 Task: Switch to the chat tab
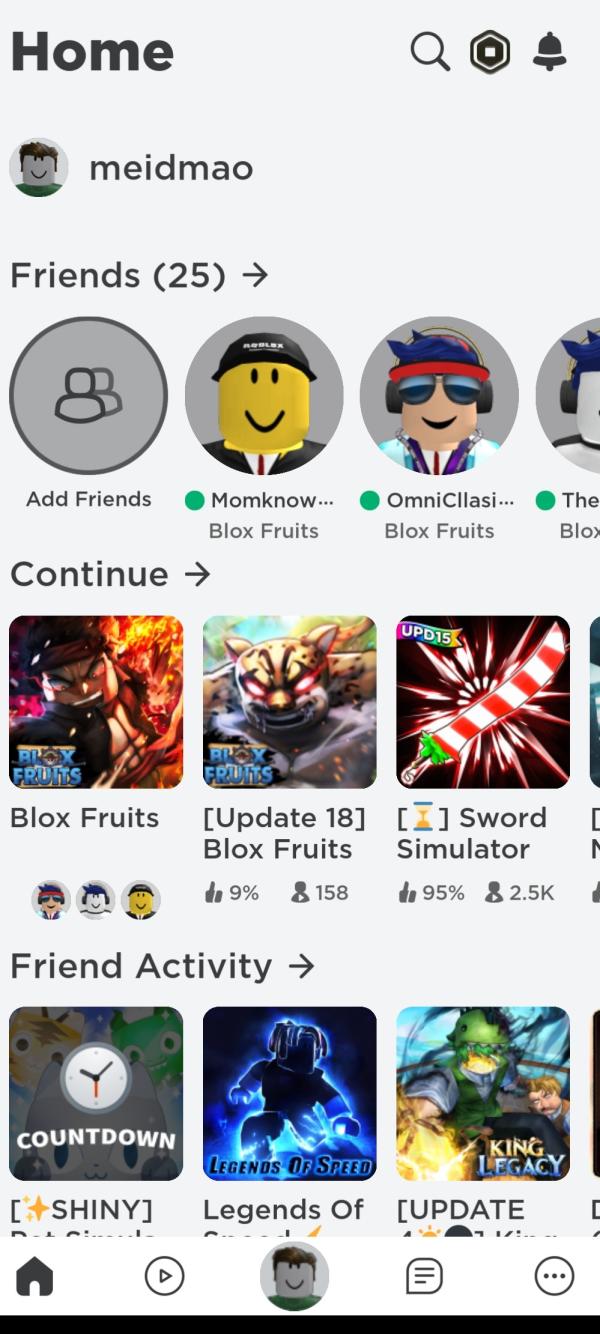click(424, 1276)
